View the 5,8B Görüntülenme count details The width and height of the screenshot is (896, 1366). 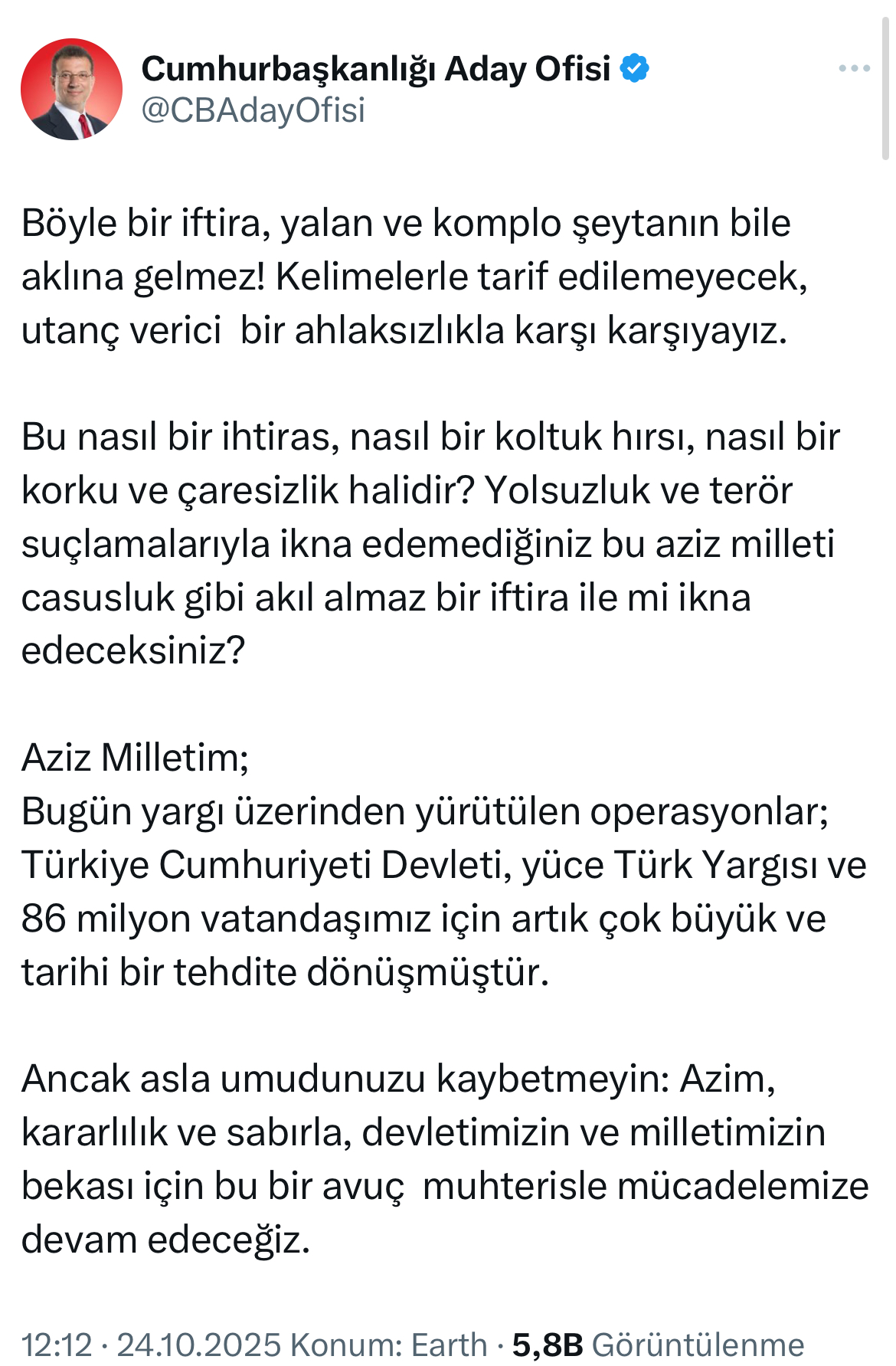coord(657,1344)
